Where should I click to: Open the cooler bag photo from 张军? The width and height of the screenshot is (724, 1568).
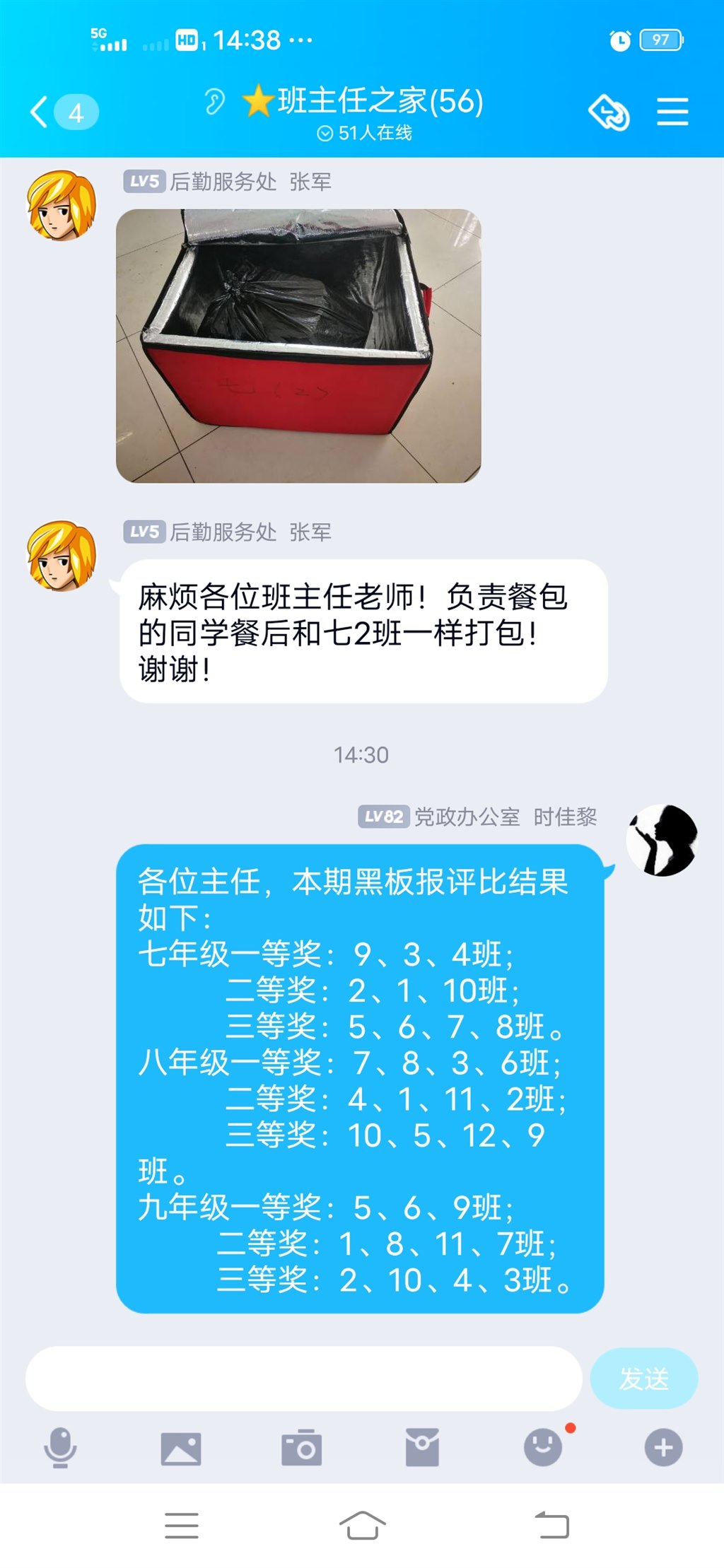point(298,346)
